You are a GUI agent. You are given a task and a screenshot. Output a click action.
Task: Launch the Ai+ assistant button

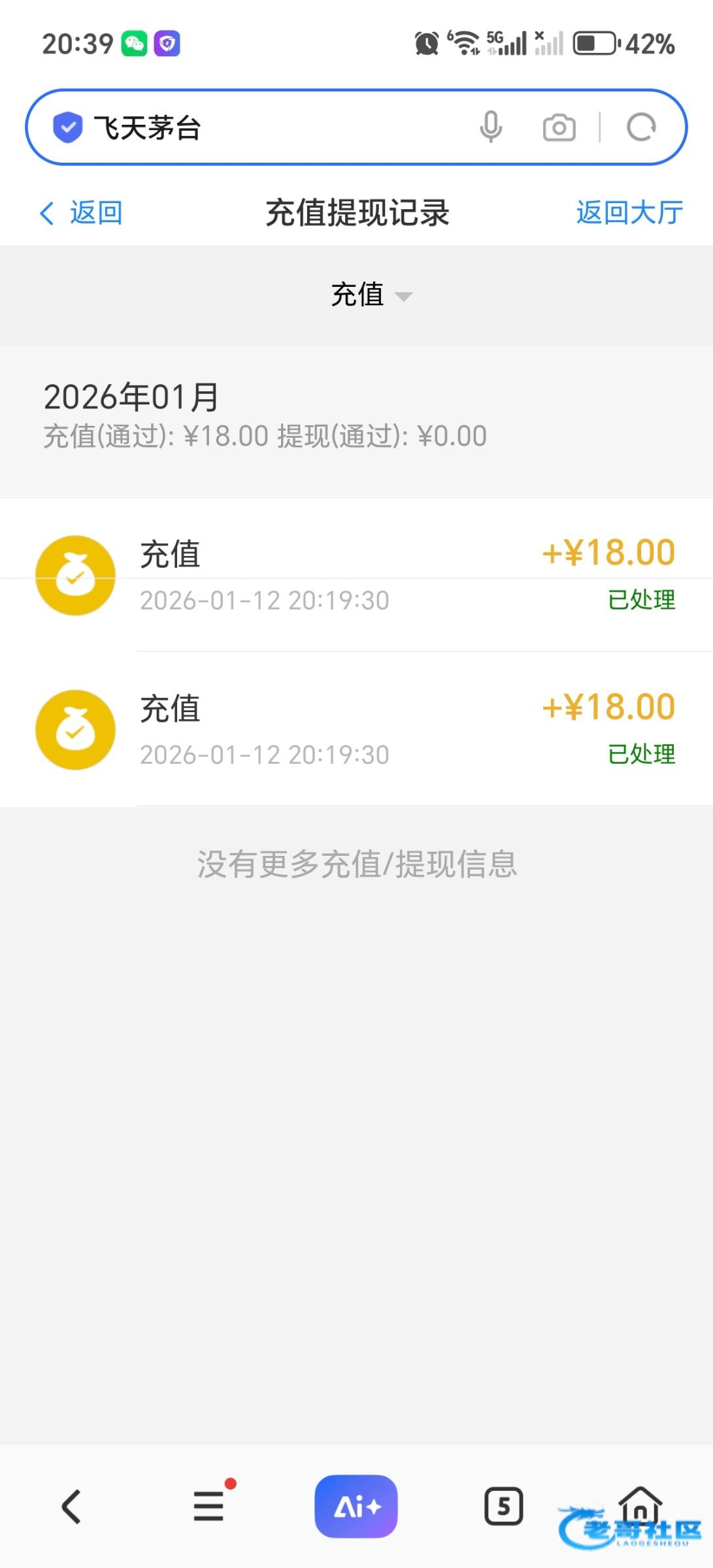pos(356,1506)
